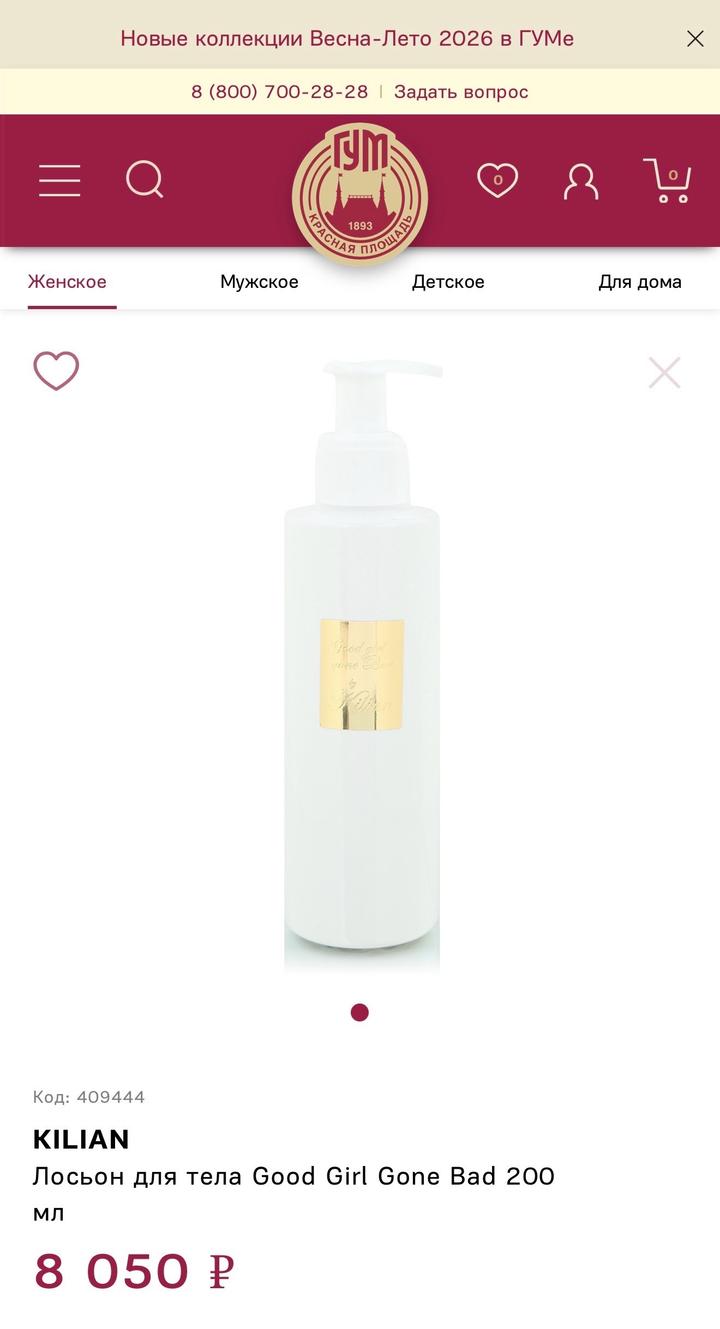Call the 8 (800) 700-28-28 phone number
Screen dimensions: 720x1329
[x=280, y=92]
